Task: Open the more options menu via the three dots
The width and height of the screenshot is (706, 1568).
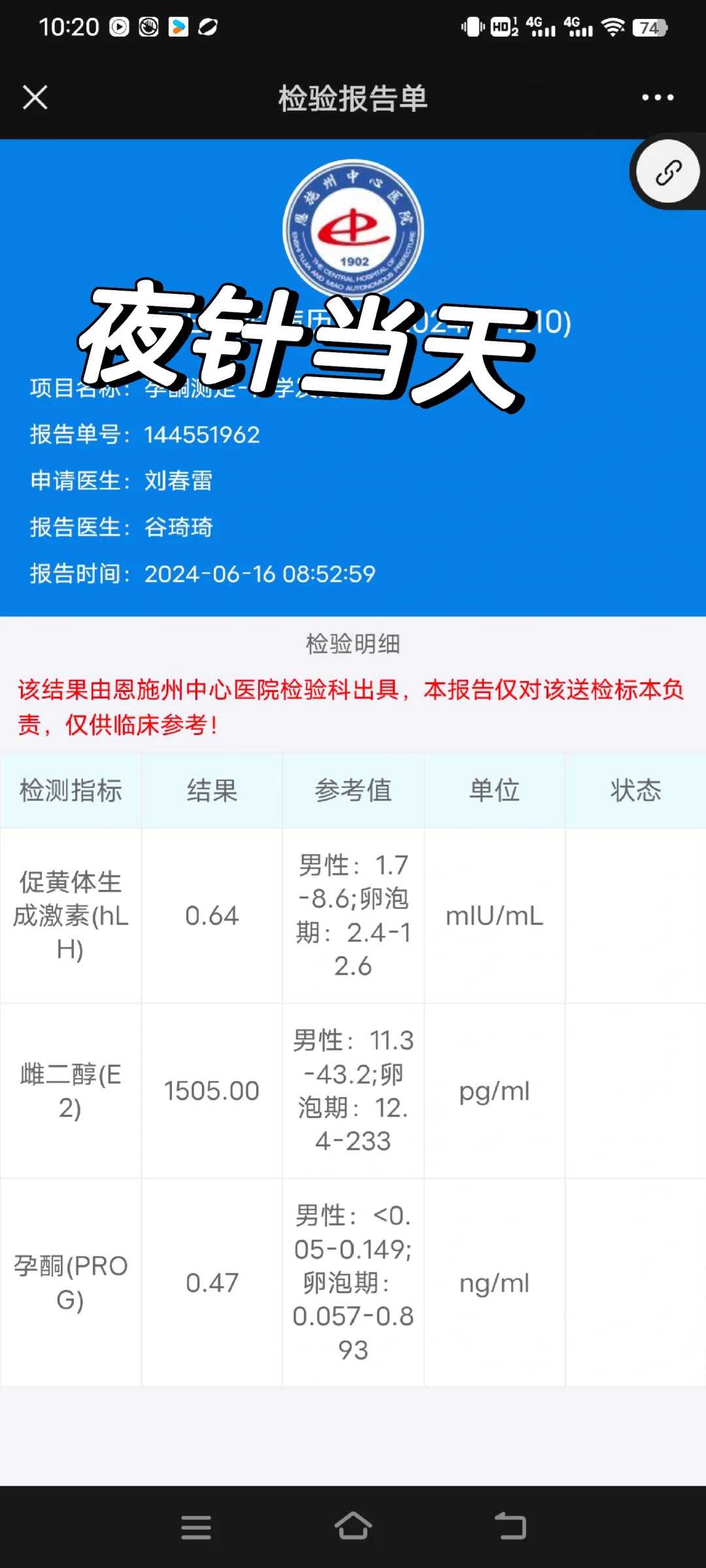Action: [656, 97]
